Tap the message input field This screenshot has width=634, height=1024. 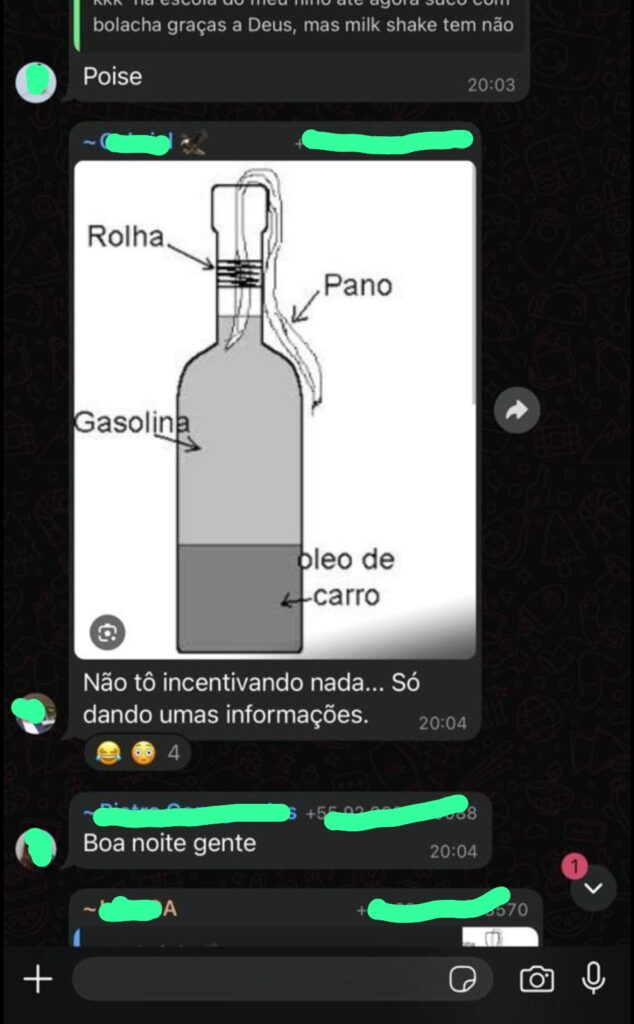pyautogui.click(x=260, y=979)
